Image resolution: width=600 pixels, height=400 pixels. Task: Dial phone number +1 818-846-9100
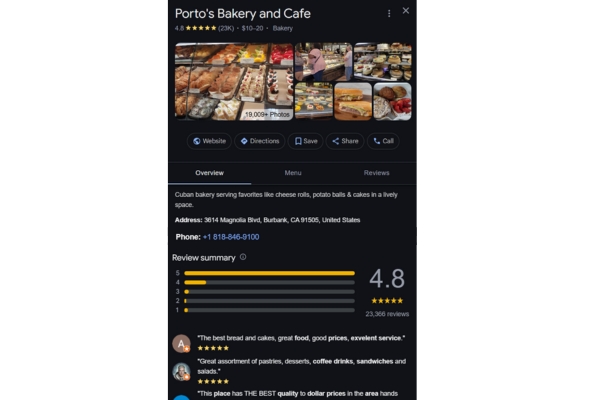click(231, 237)
